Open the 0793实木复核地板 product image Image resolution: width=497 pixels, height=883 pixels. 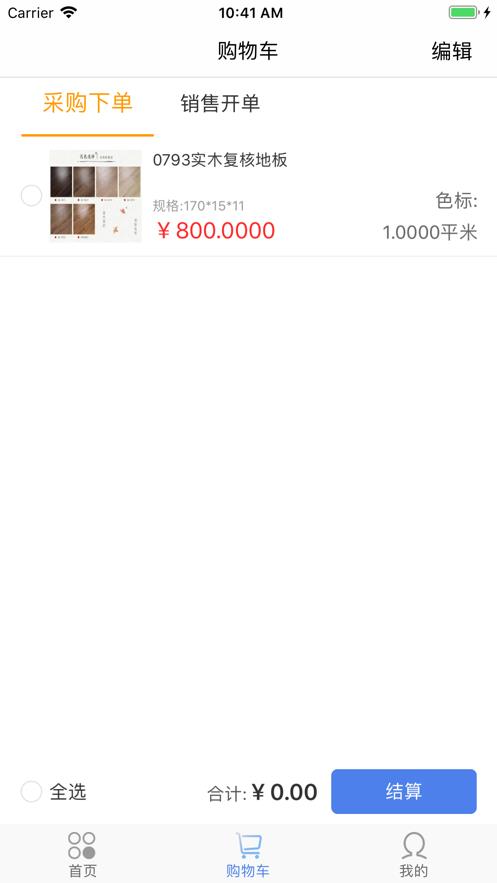[95, 196]
